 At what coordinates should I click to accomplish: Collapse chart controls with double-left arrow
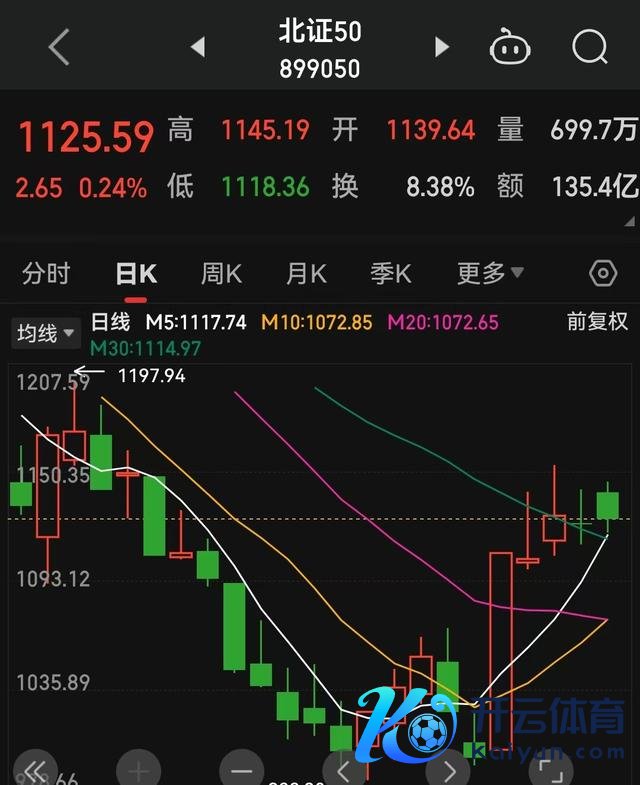pos(35,770)
